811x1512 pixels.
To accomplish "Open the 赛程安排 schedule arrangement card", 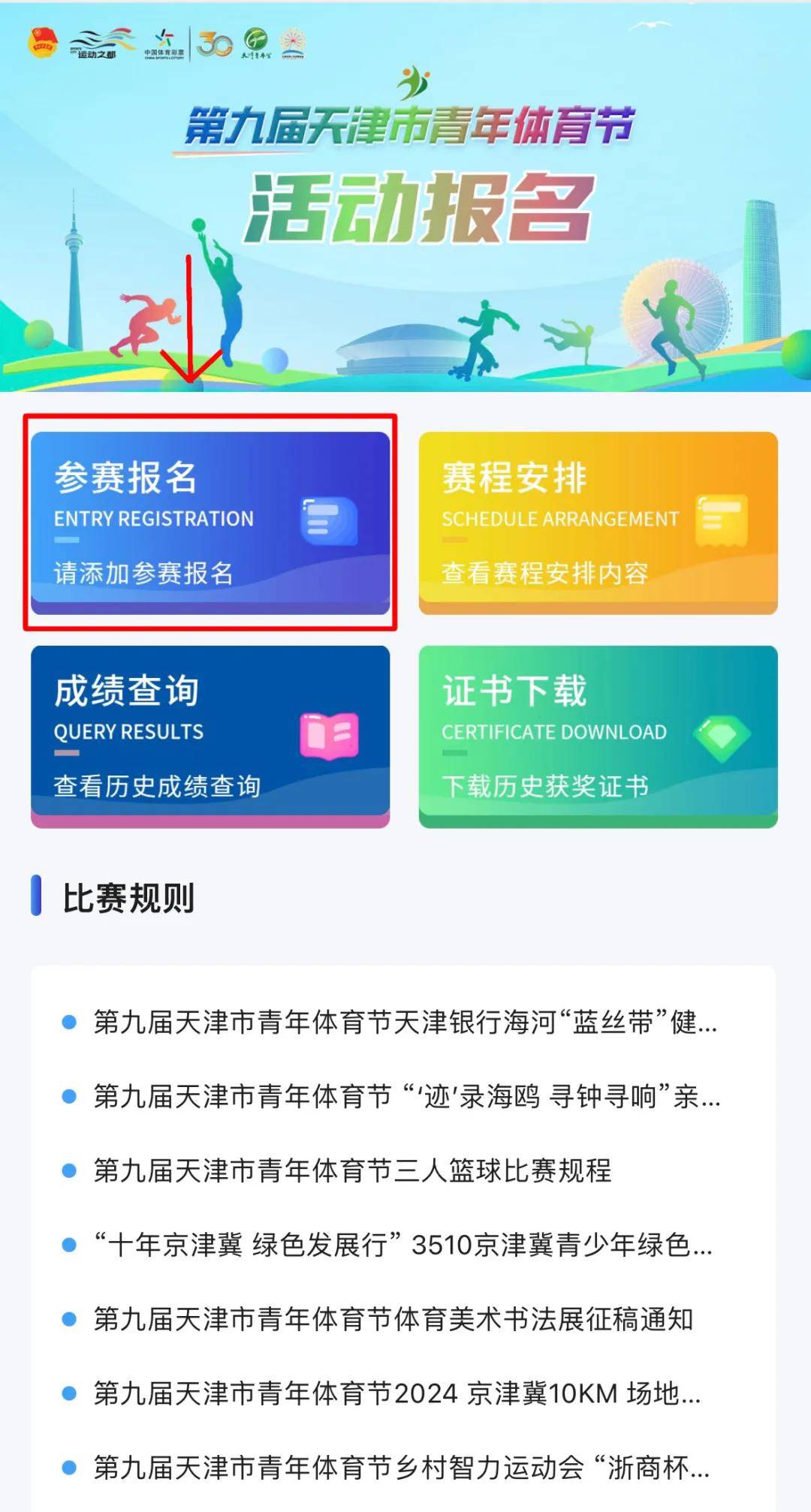I will pos(598,523).
